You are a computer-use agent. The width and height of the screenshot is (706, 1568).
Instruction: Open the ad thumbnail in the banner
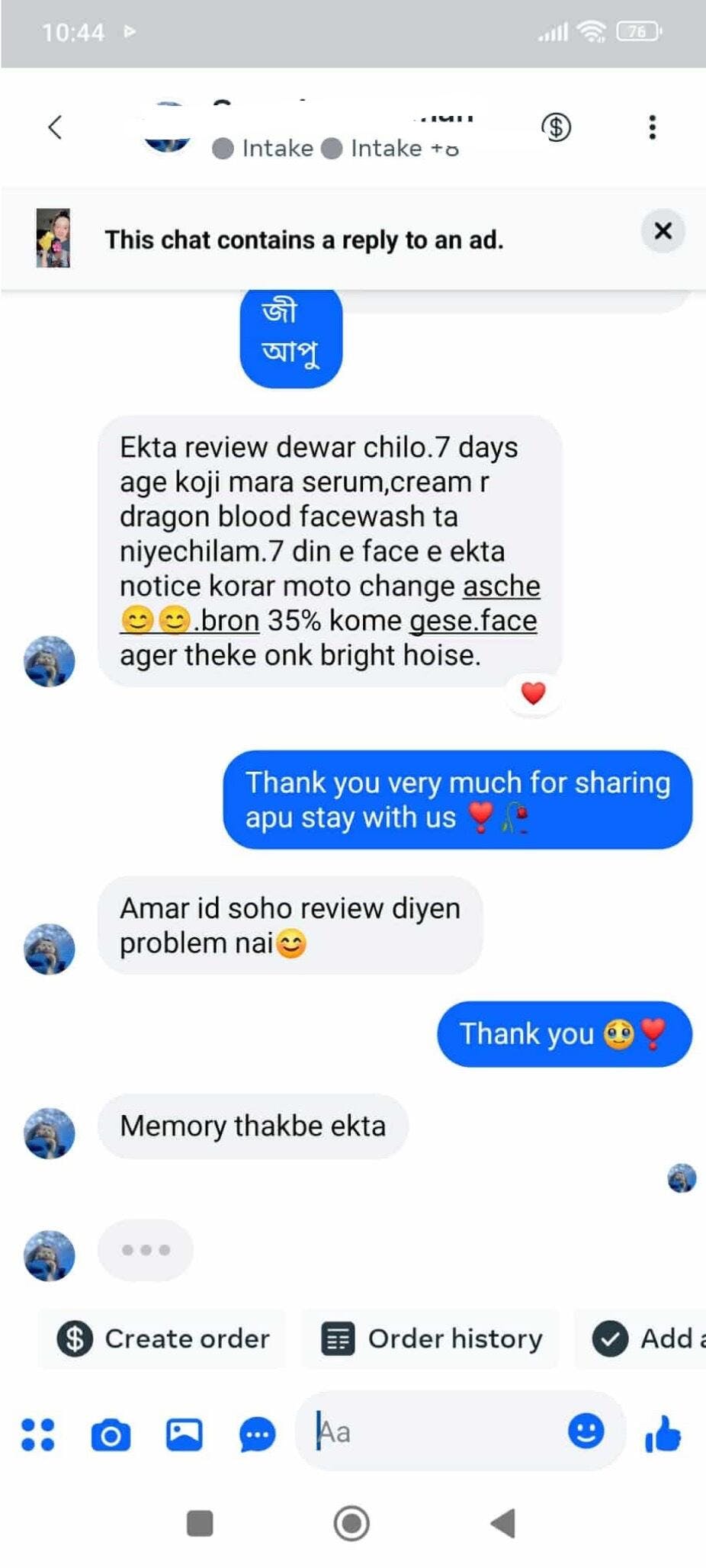[x=53, y=238]
